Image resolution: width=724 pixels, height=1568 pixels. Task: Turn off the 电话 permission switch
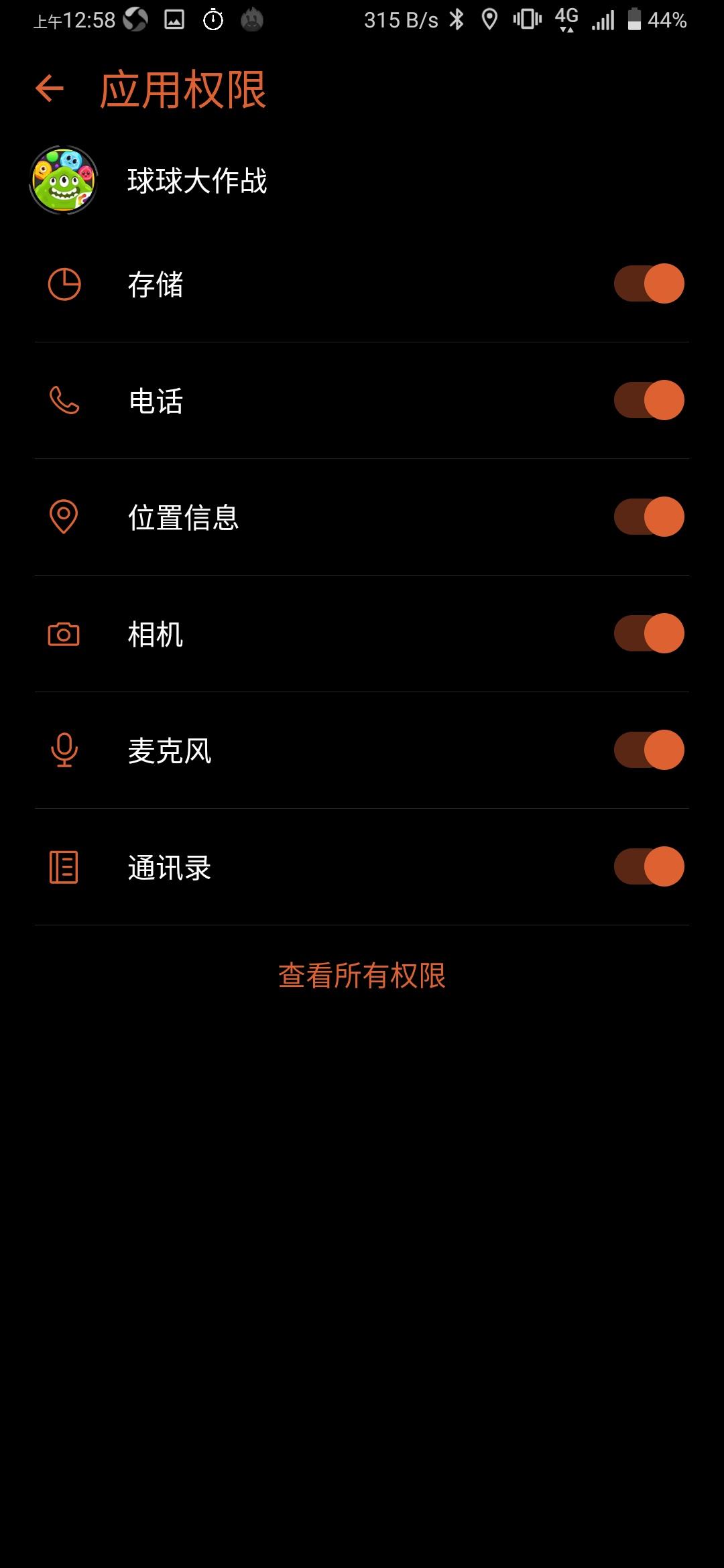(x=647, y=401)
